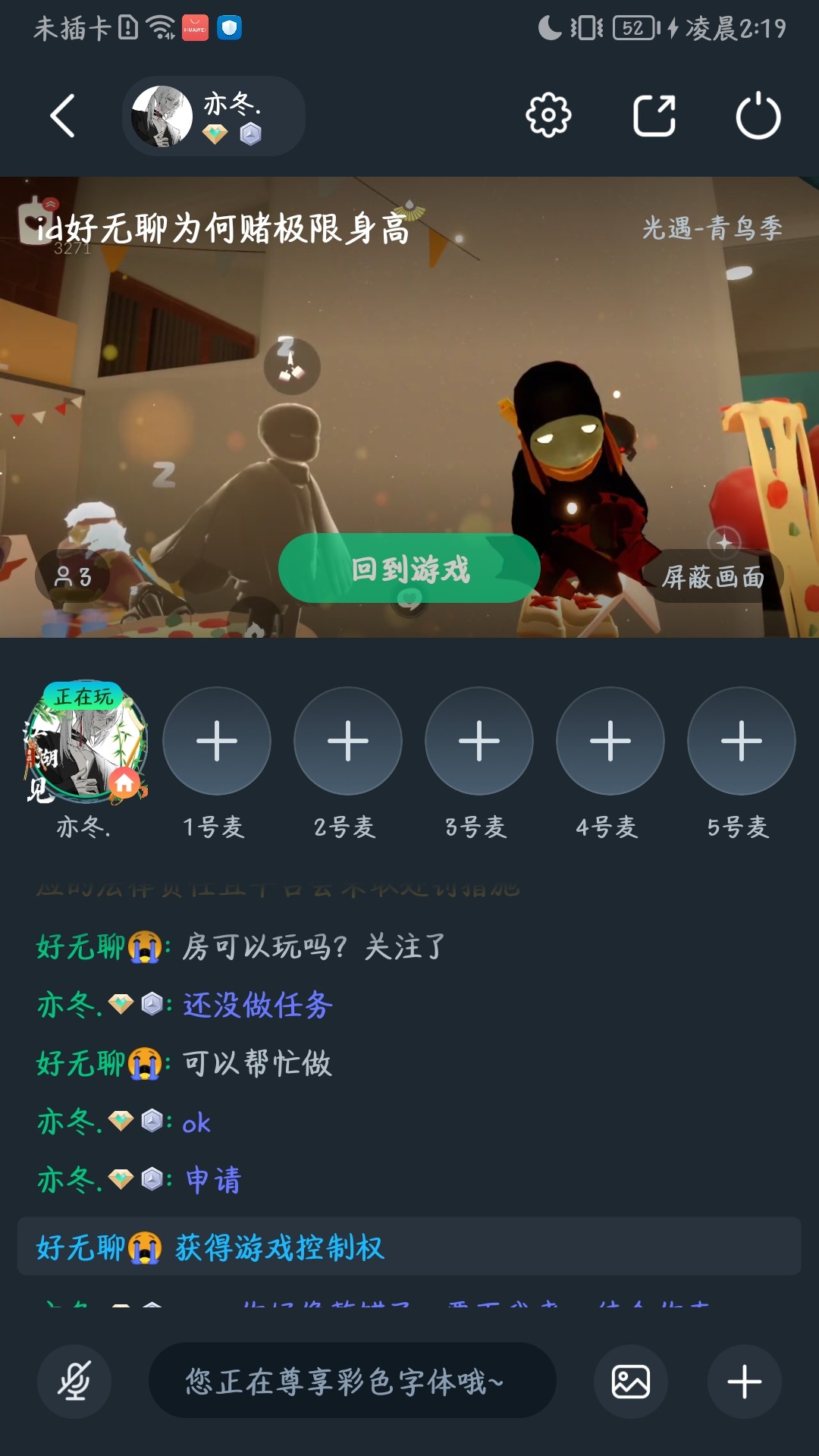Open room owner 亦冬.'s profile chip

(213, 116)
